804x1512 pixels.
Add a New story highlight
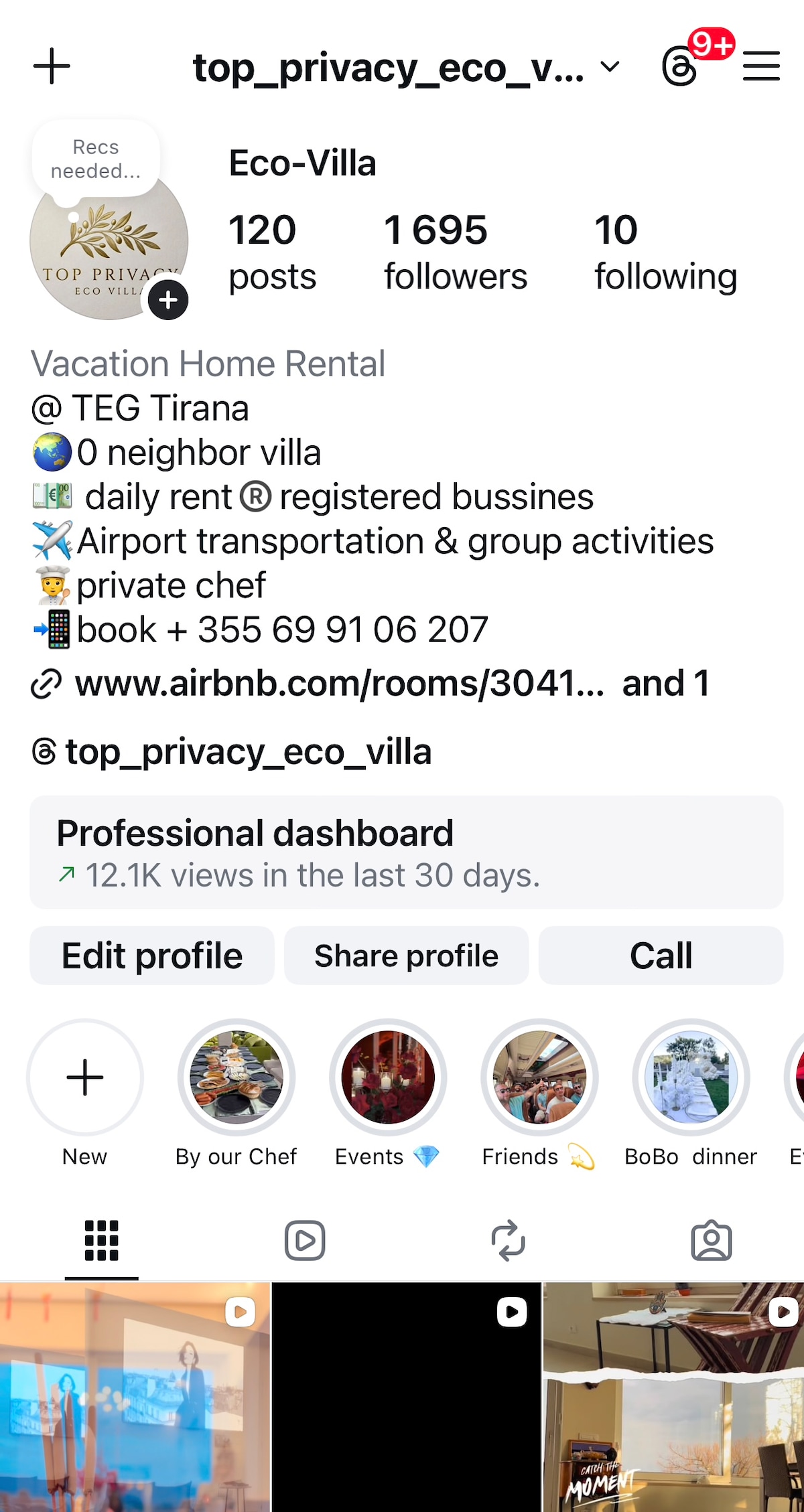click(85, 1077)
